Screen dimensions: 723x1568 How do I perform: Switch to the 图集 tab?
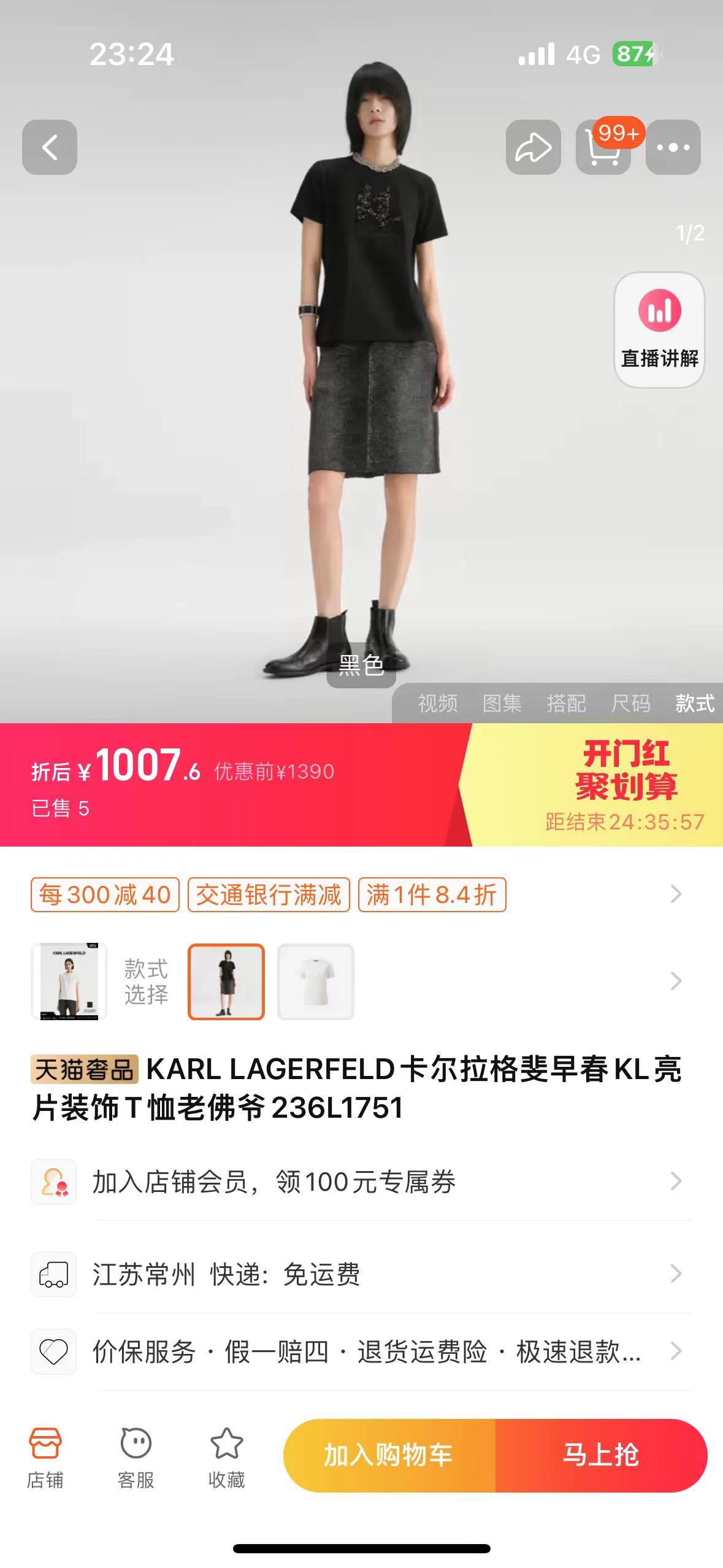(502, 703)
